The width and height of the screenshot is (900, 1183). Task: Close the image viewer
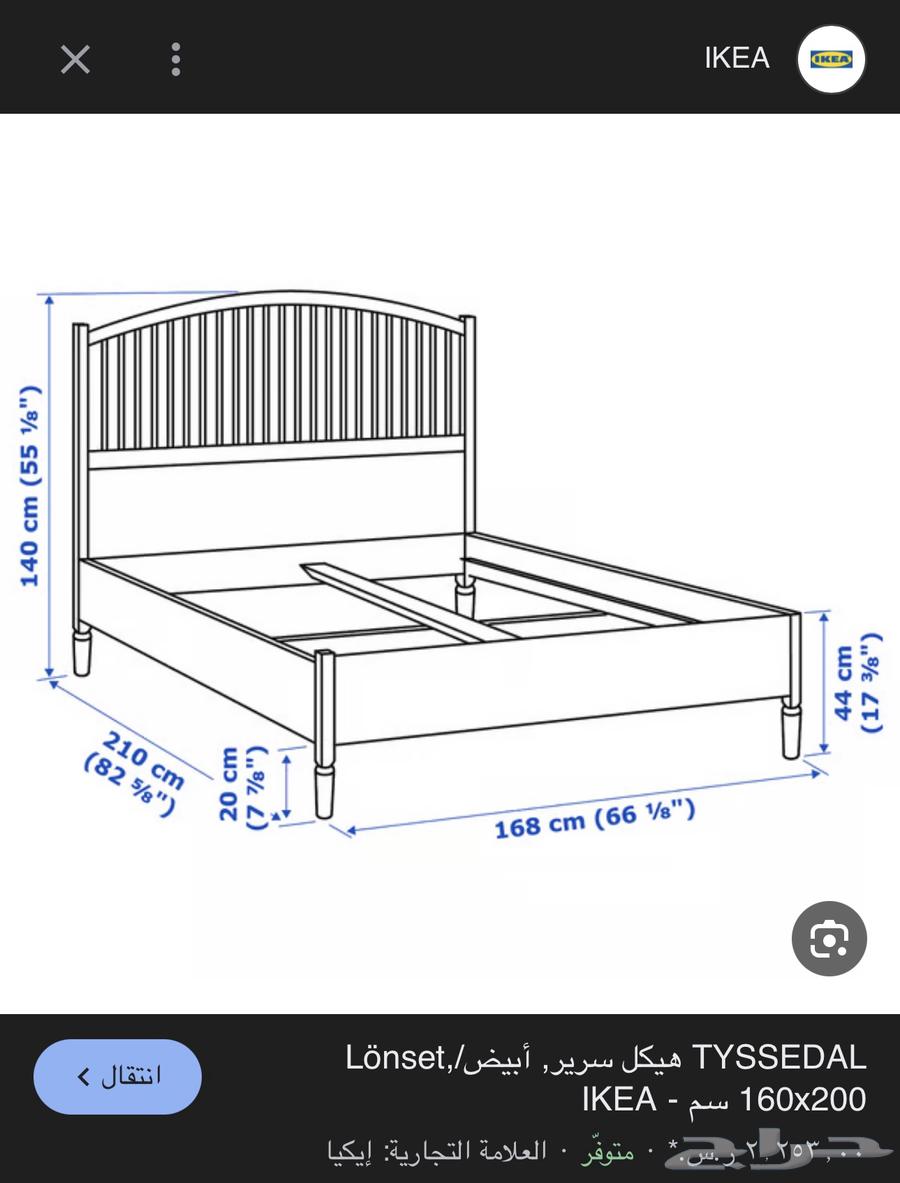[x=75, y=59]
